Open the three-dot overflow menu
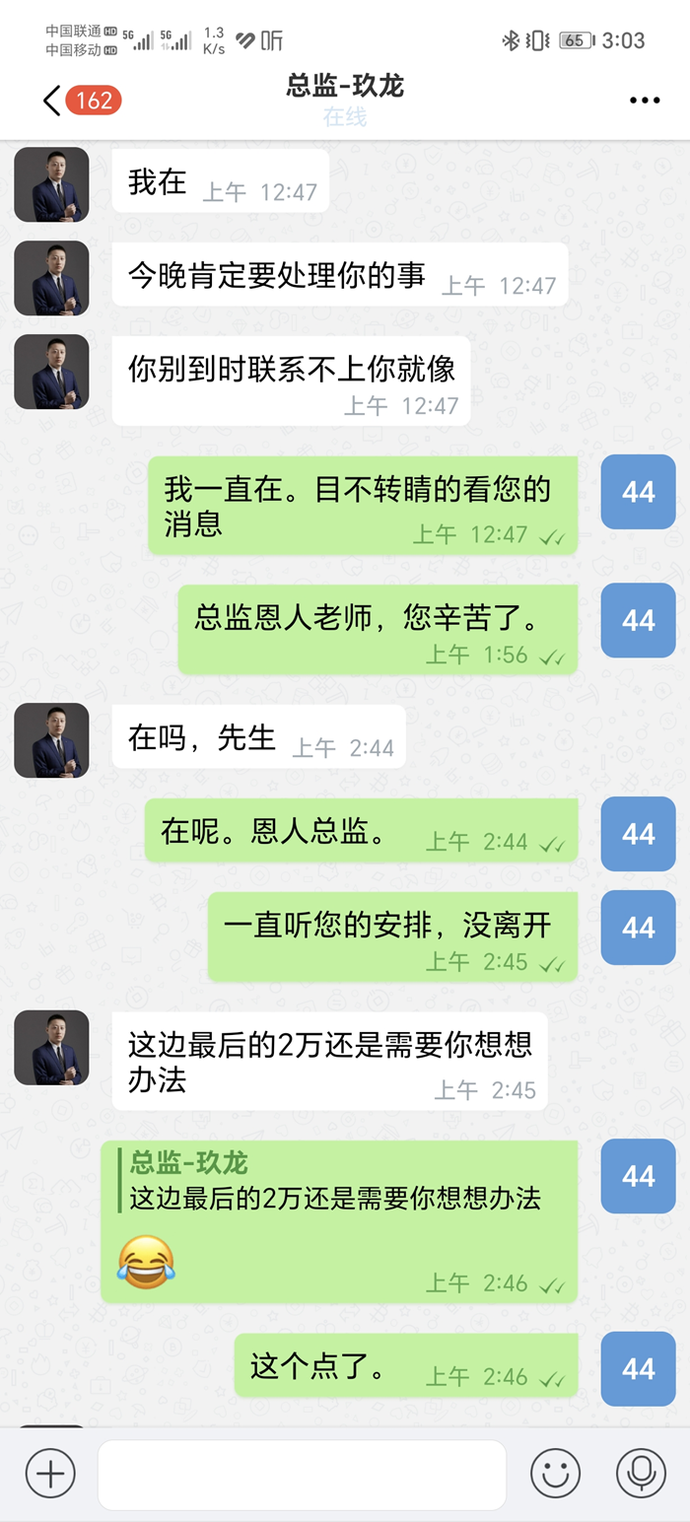 [645, 100]
